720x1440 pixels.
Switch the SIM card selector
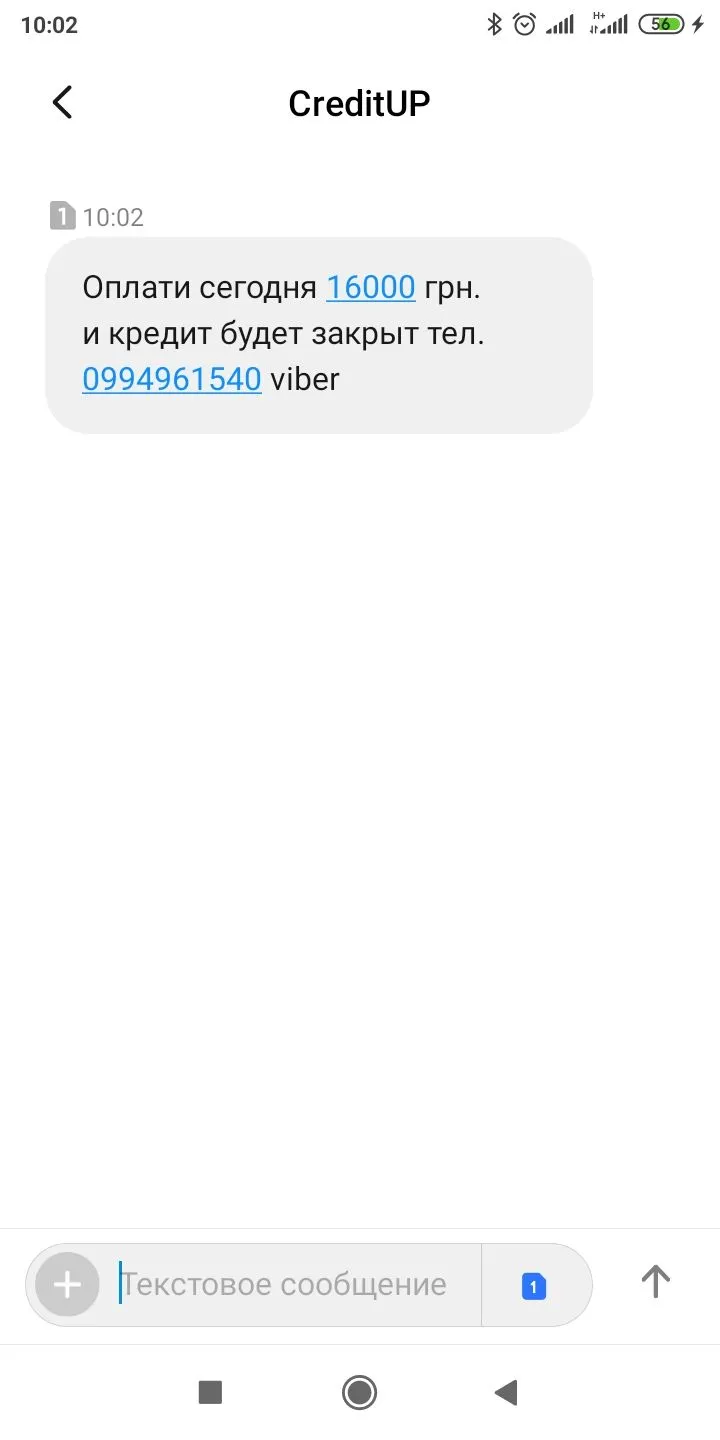[534, 1286]
